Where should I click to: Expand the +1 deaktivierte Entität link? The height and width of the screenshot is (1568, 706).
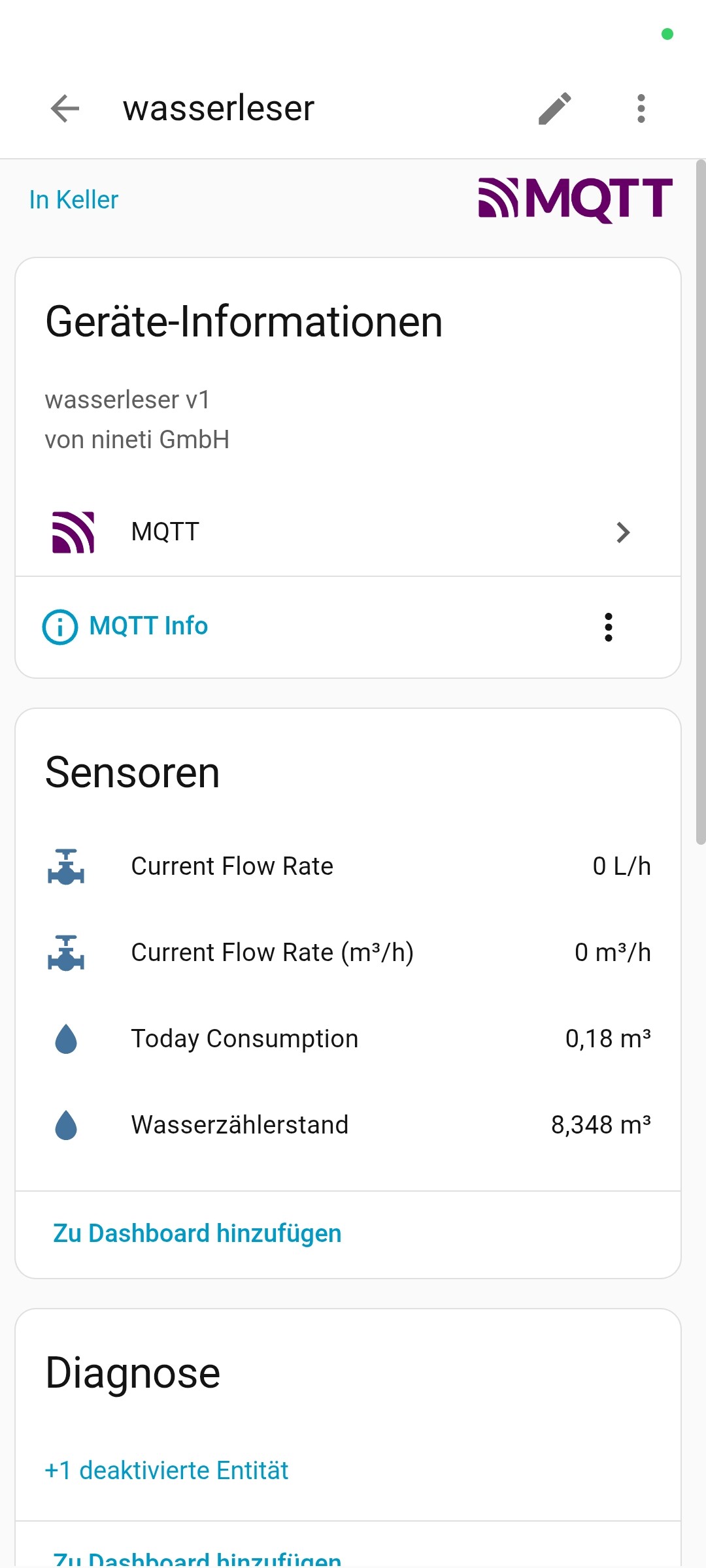pyautogui.click(x=167, y=1471)
